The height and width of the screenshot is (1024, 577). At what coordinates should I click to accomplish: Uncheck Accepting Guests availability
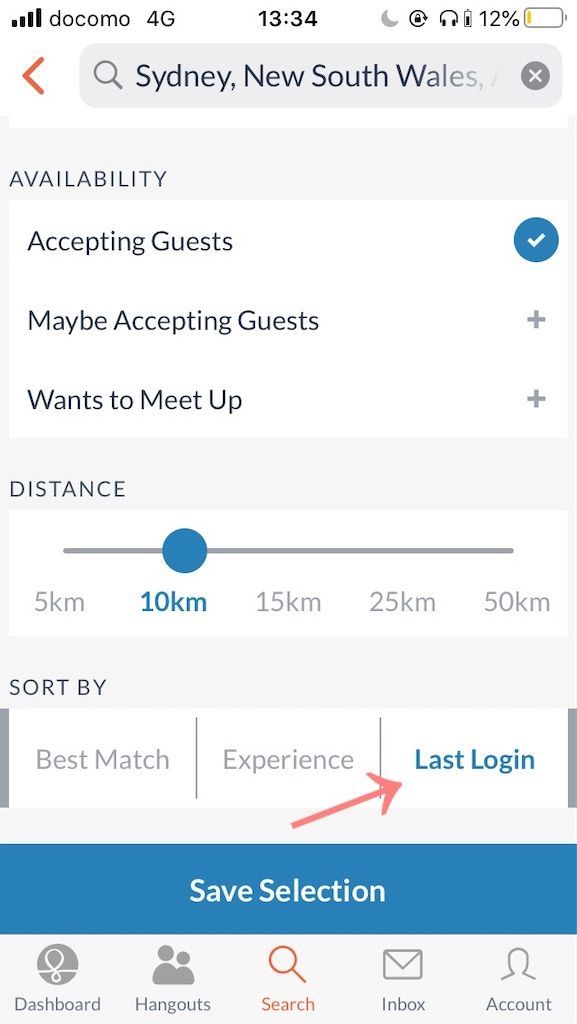pyautogui.click(x=536, y=240)
